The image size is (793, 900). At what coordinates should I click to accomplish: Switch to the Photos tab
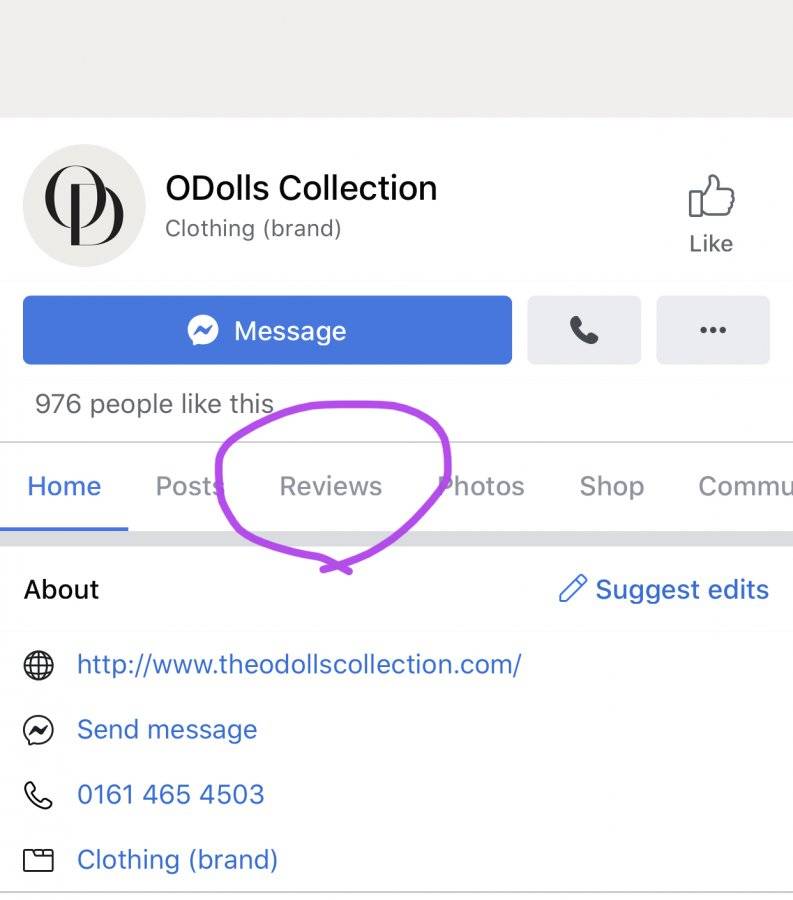(481, 486)
